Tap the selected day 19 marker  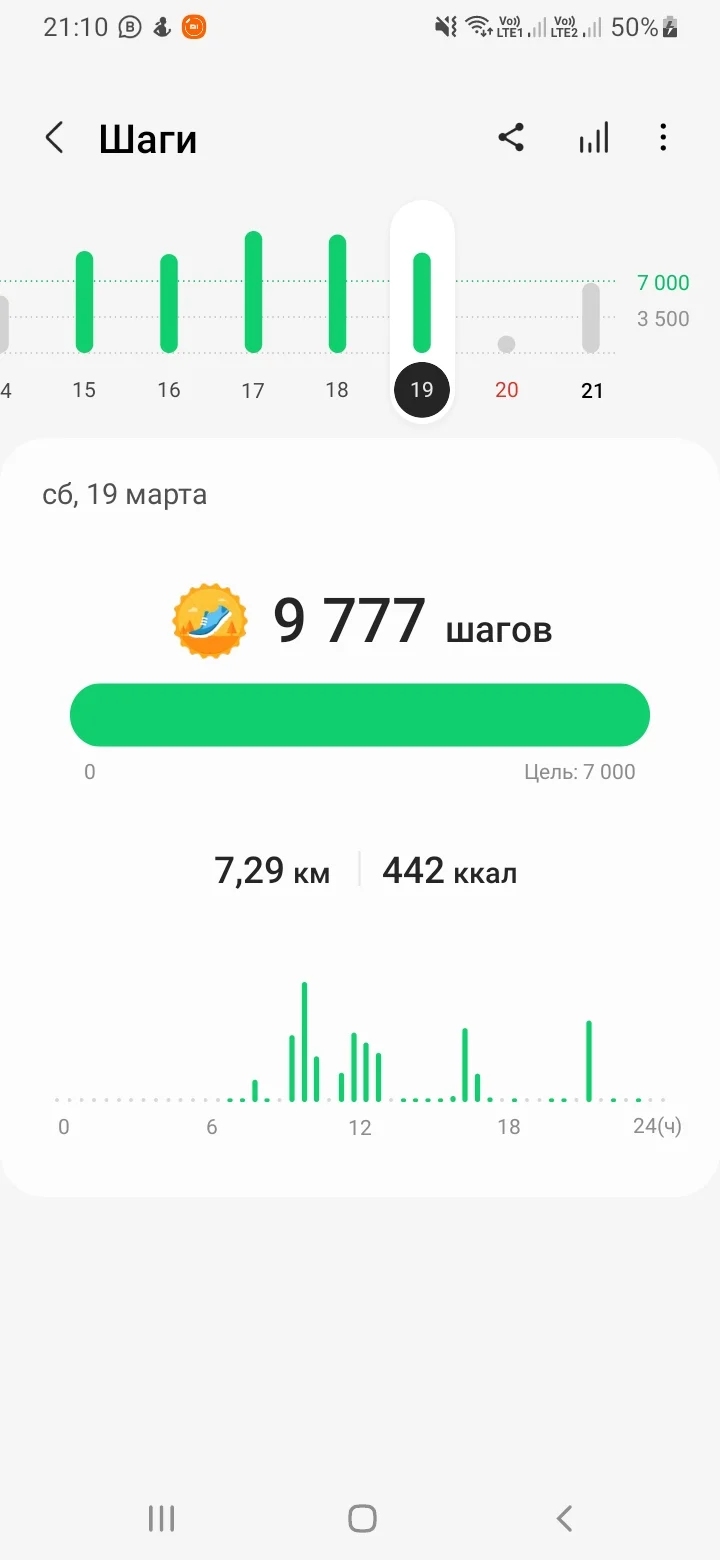click(x=422, y=390)
